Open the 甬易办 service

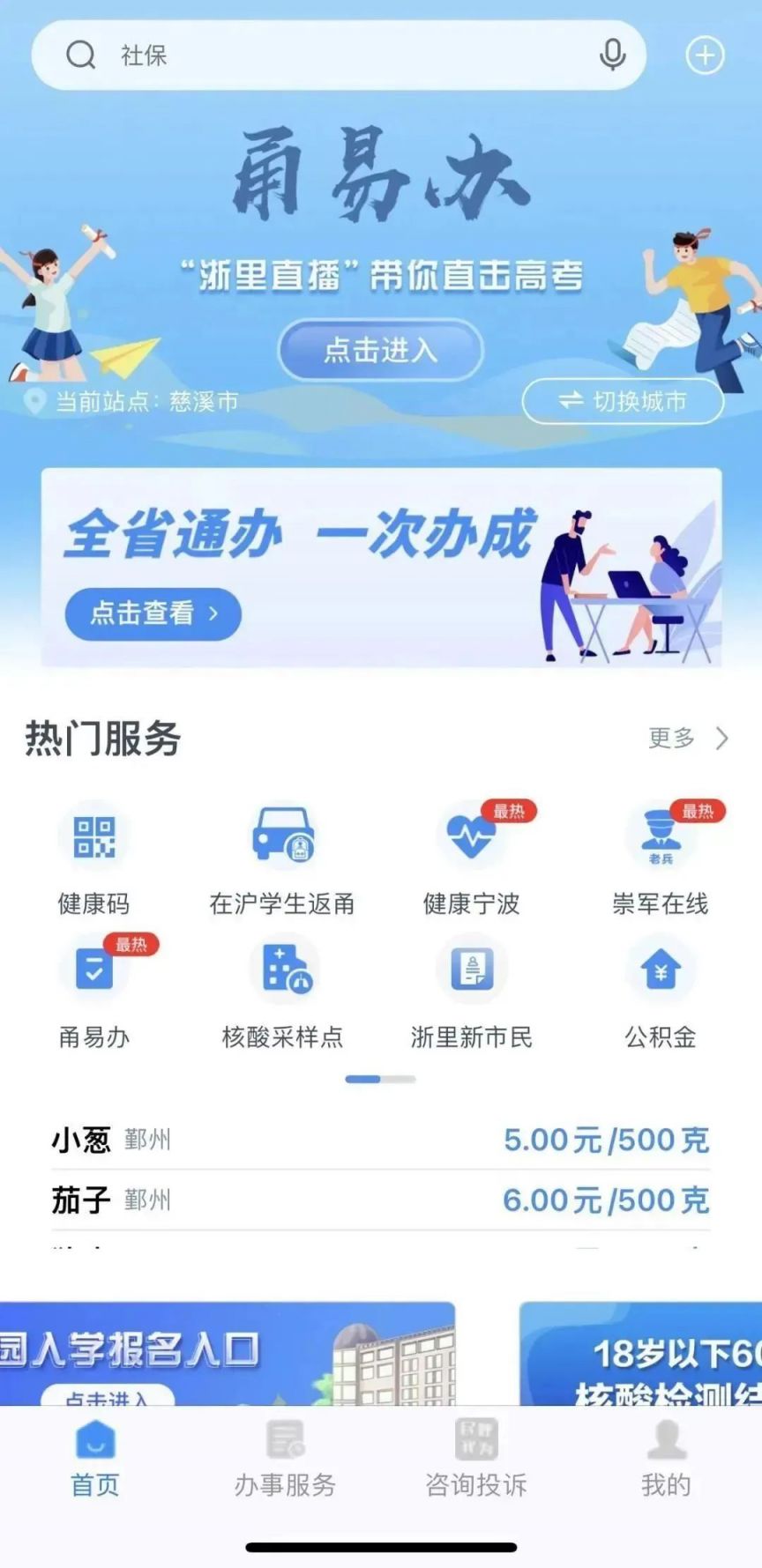93,991
